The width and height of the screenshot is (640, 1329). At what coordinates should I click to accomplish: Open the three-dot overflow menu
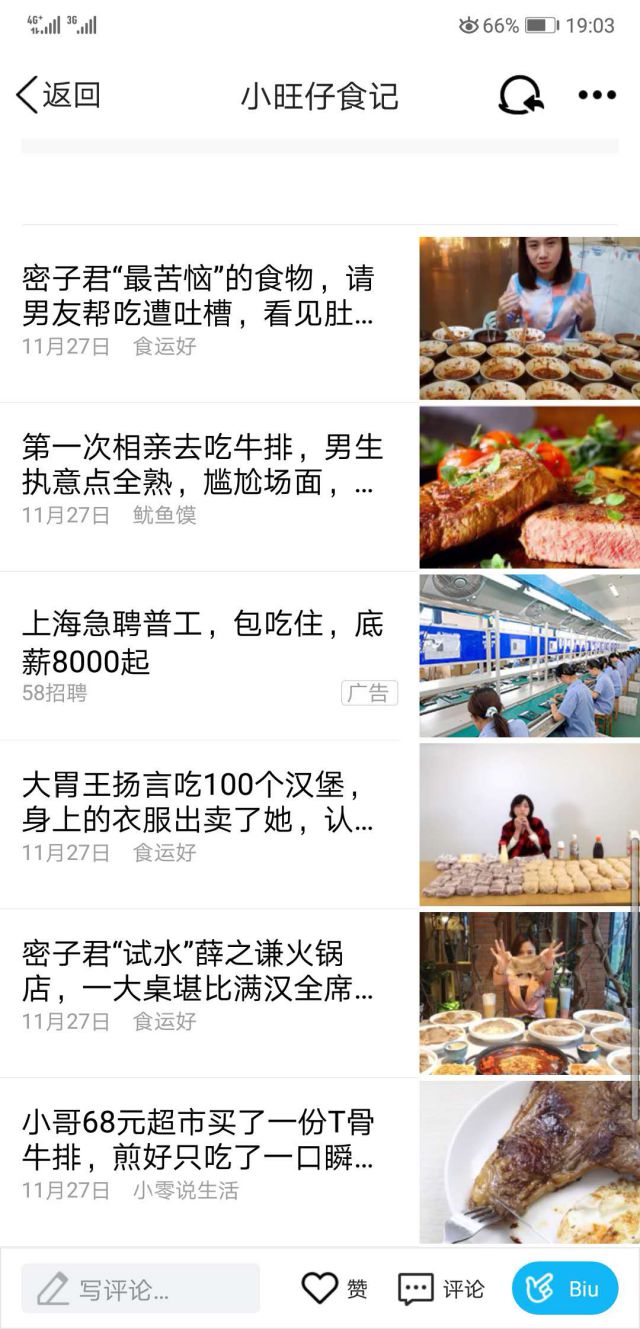tap(597, 96)
